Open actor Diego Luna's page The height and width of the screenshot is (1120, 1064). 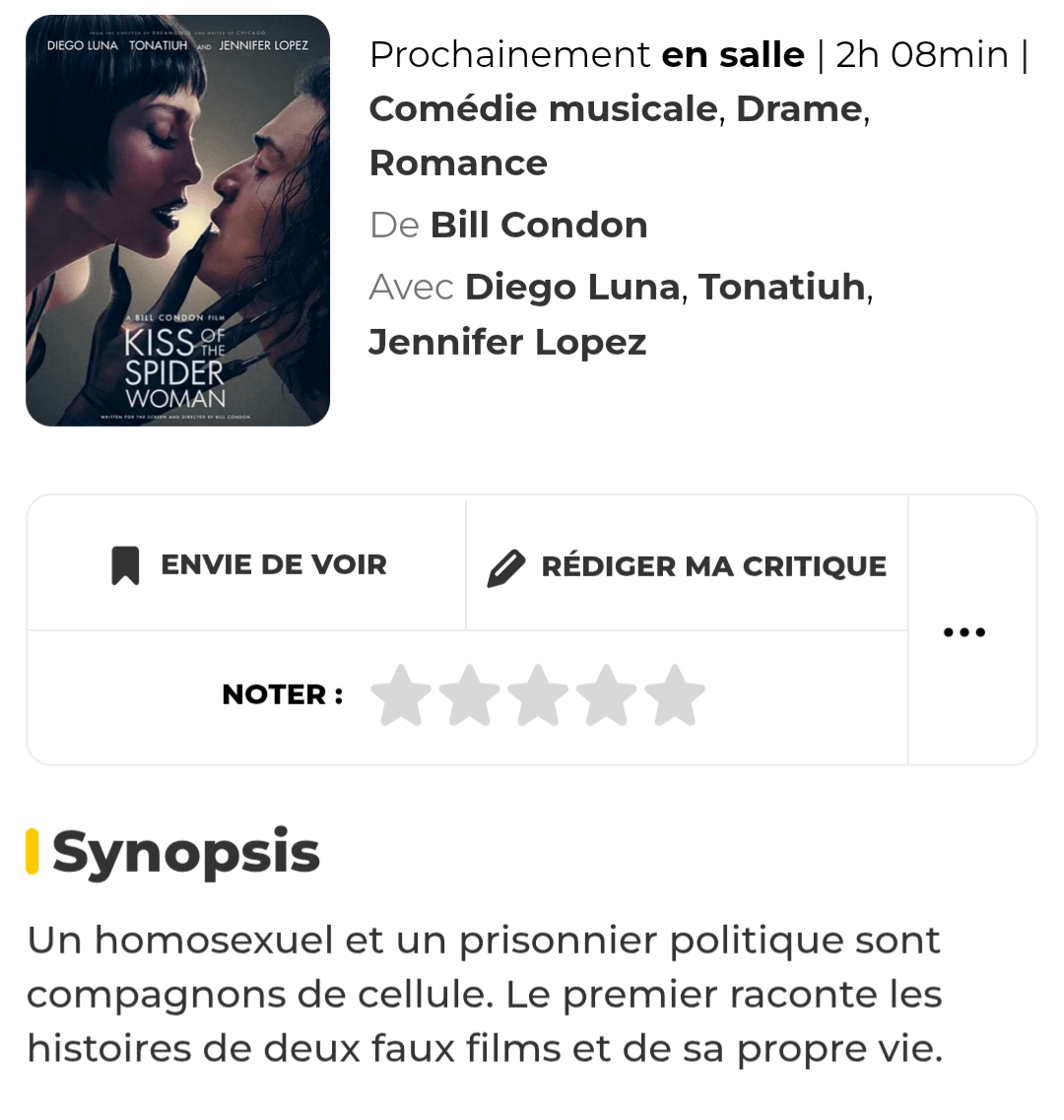click(572, 288)
